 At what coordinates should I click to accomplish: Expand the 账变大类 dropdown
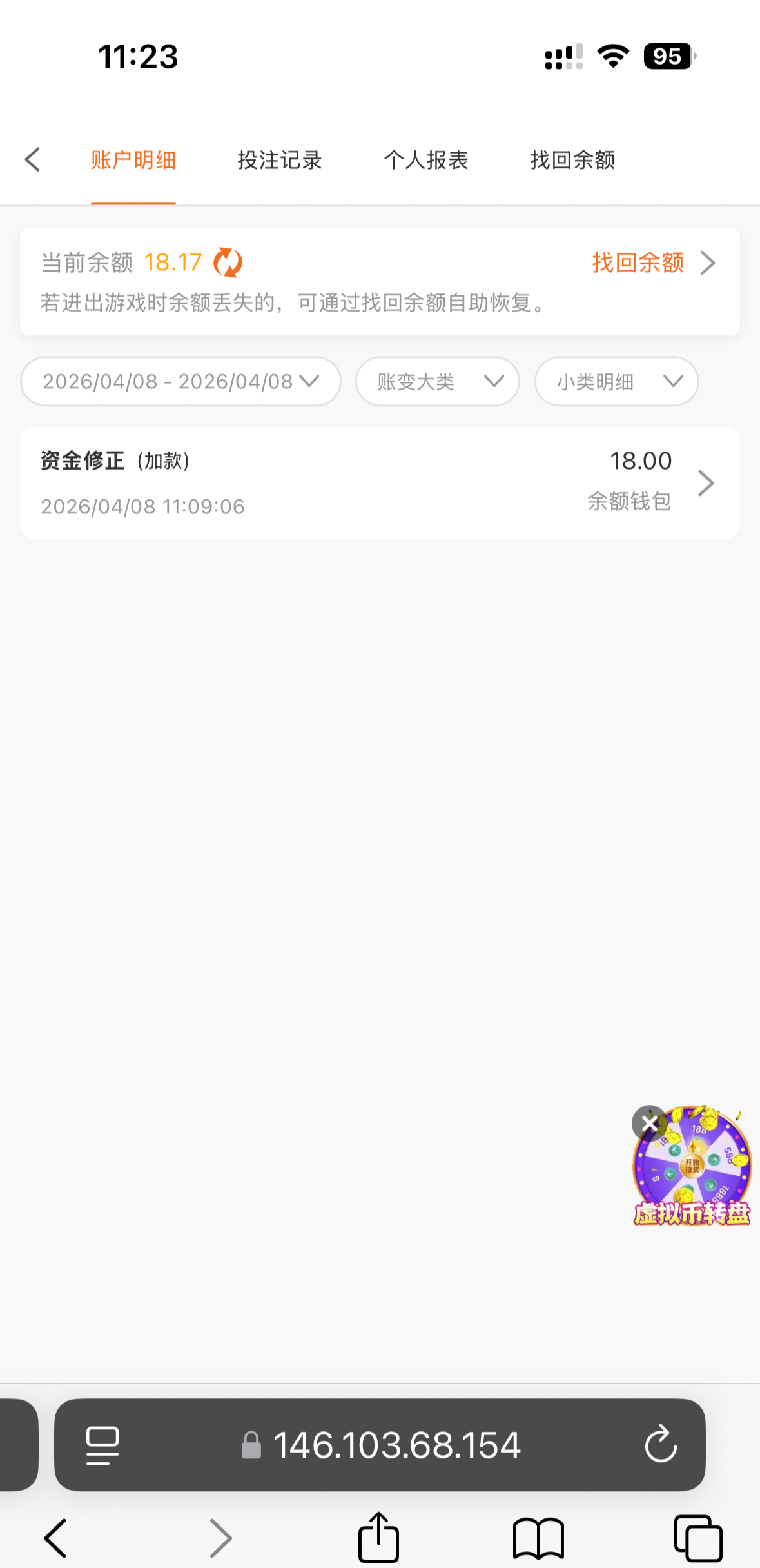[438, 381]
